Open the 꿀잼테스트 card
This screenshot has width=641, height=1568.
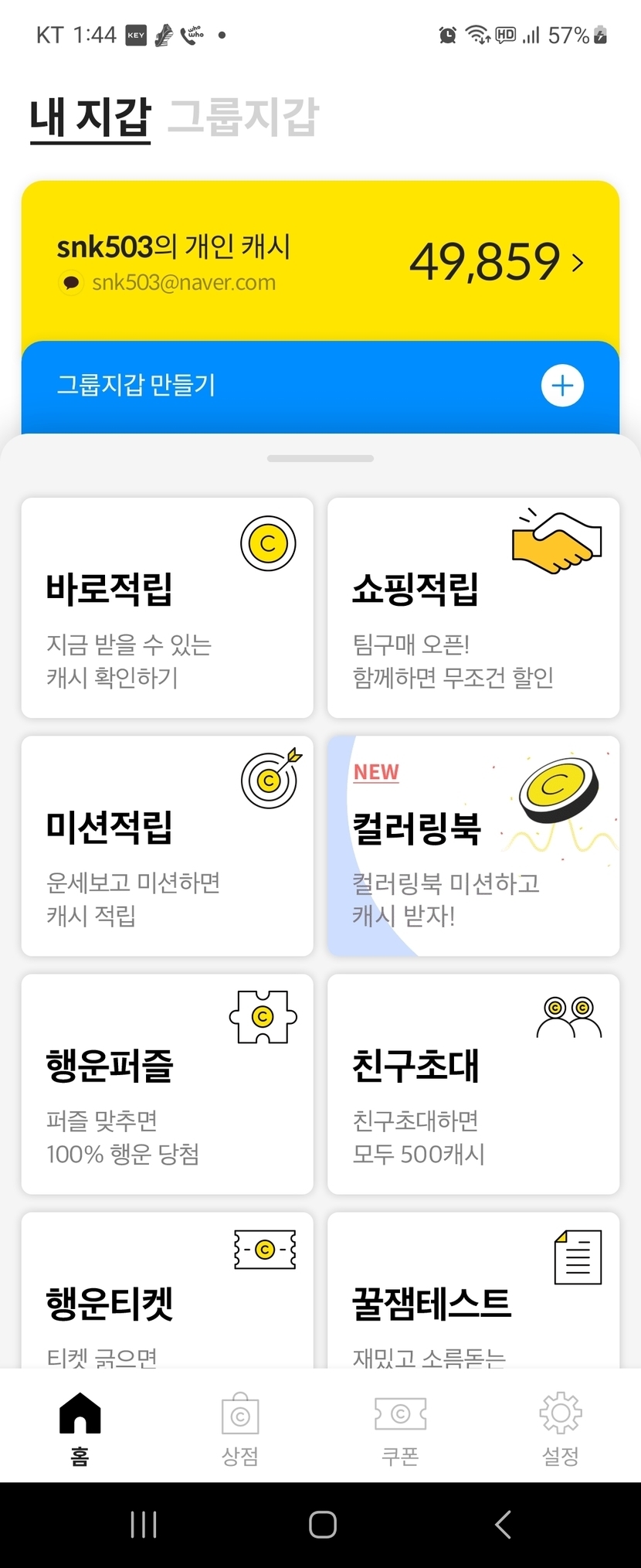[473, 1298]
